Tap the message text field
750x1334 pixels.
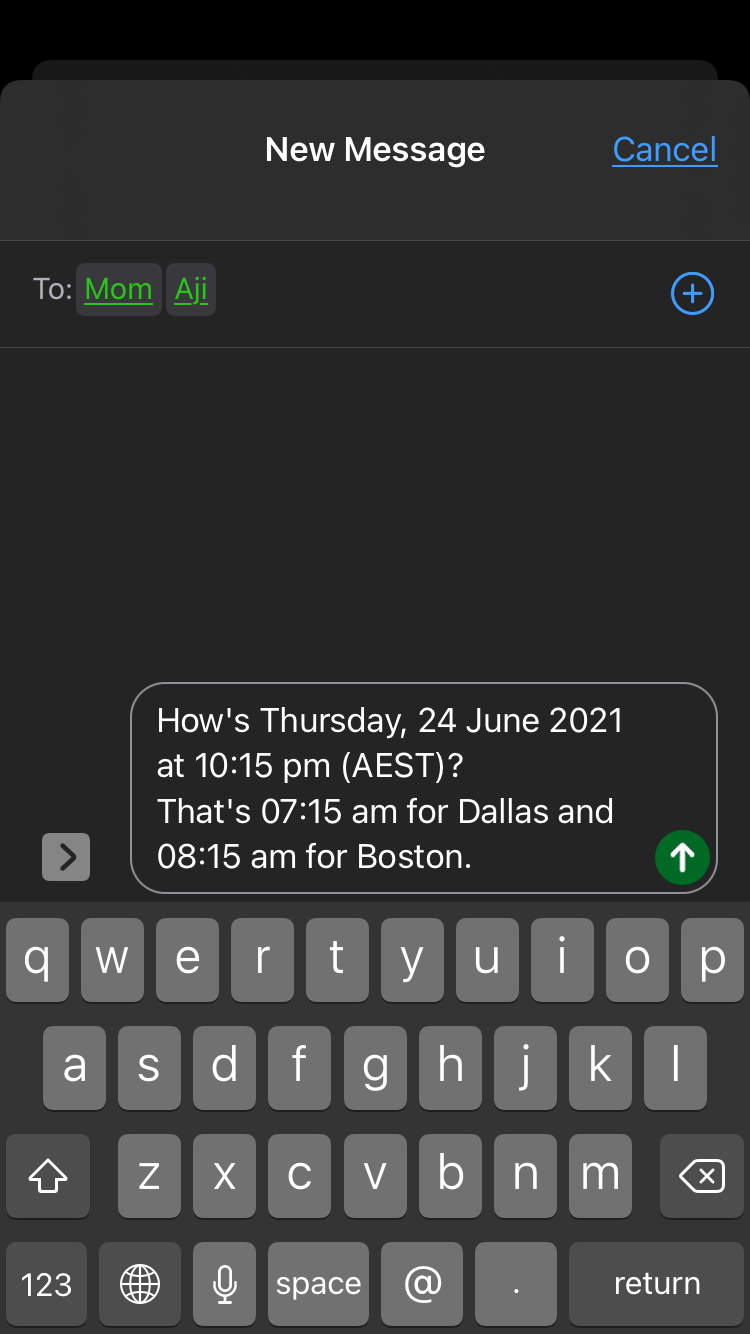point(400,788)
